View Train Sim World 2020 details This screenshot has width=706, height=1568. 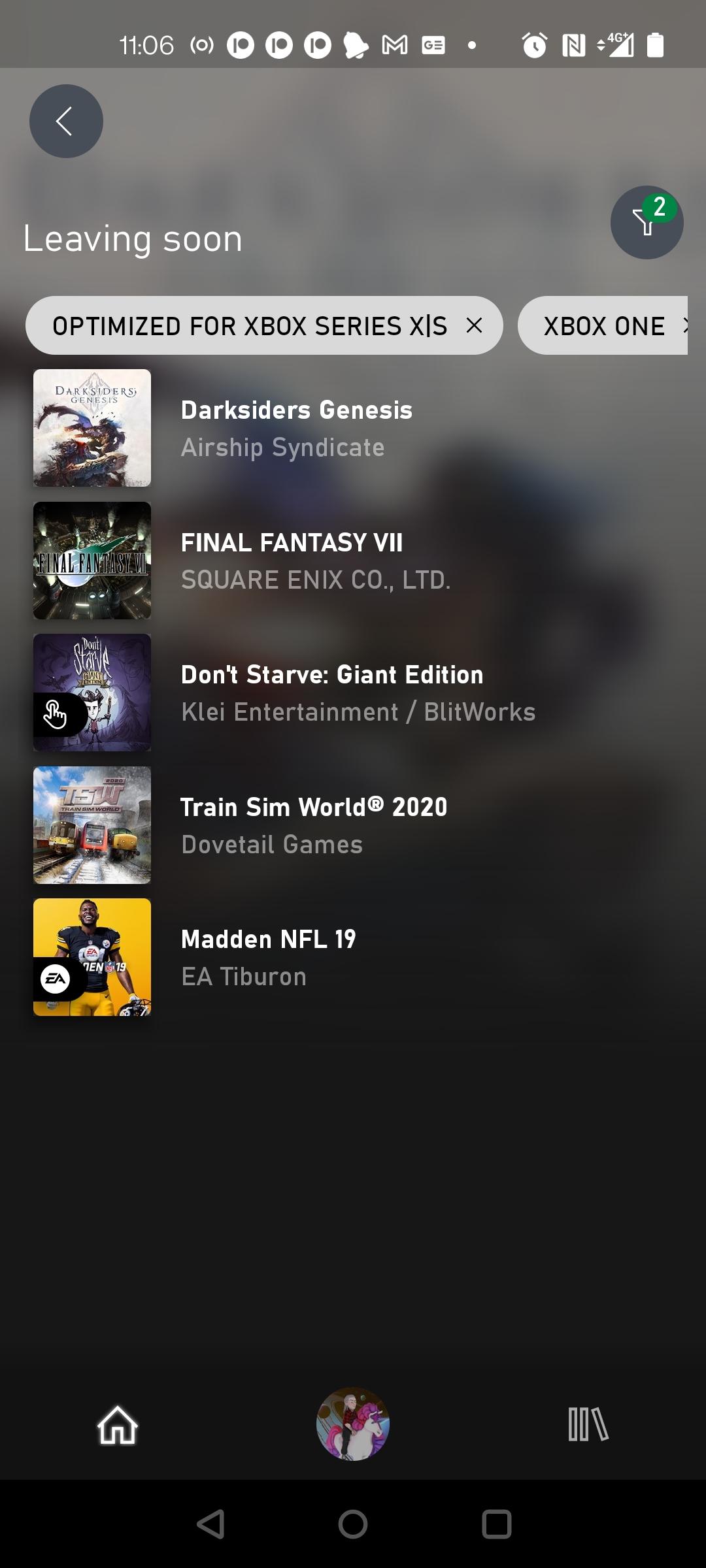point(314,825)
